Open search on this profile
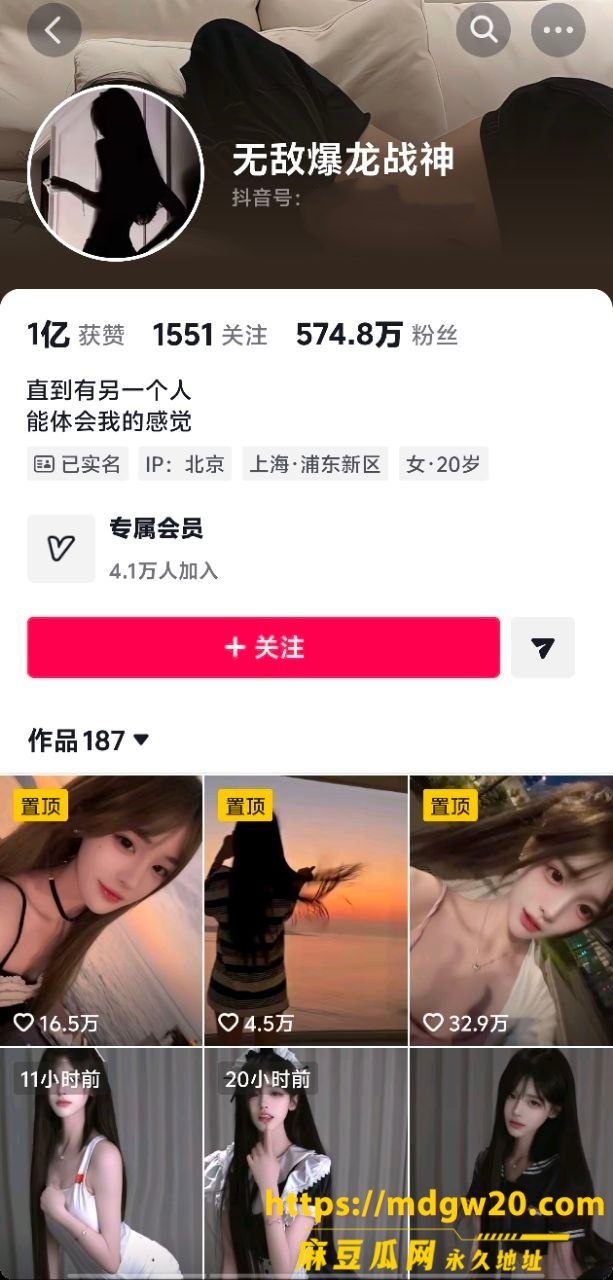 coord(484,30)
